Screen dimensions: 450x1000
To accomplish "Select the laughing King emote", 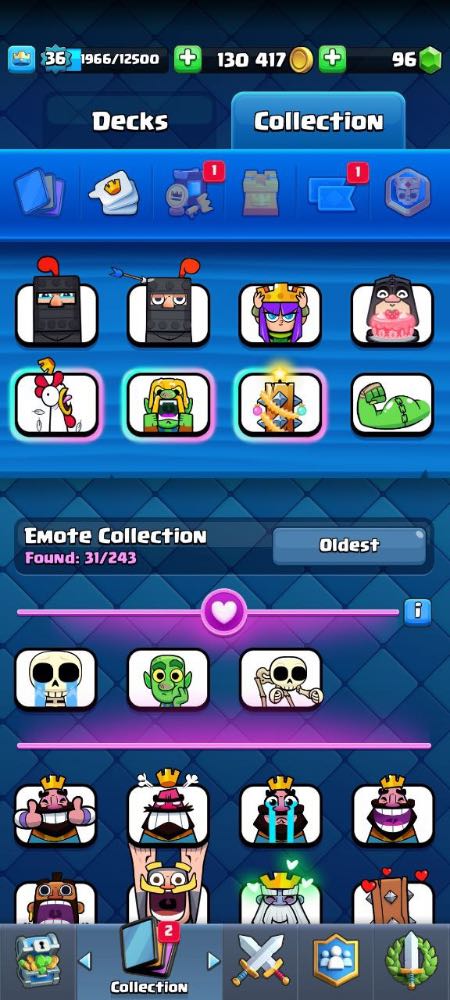I will [393, 811].
